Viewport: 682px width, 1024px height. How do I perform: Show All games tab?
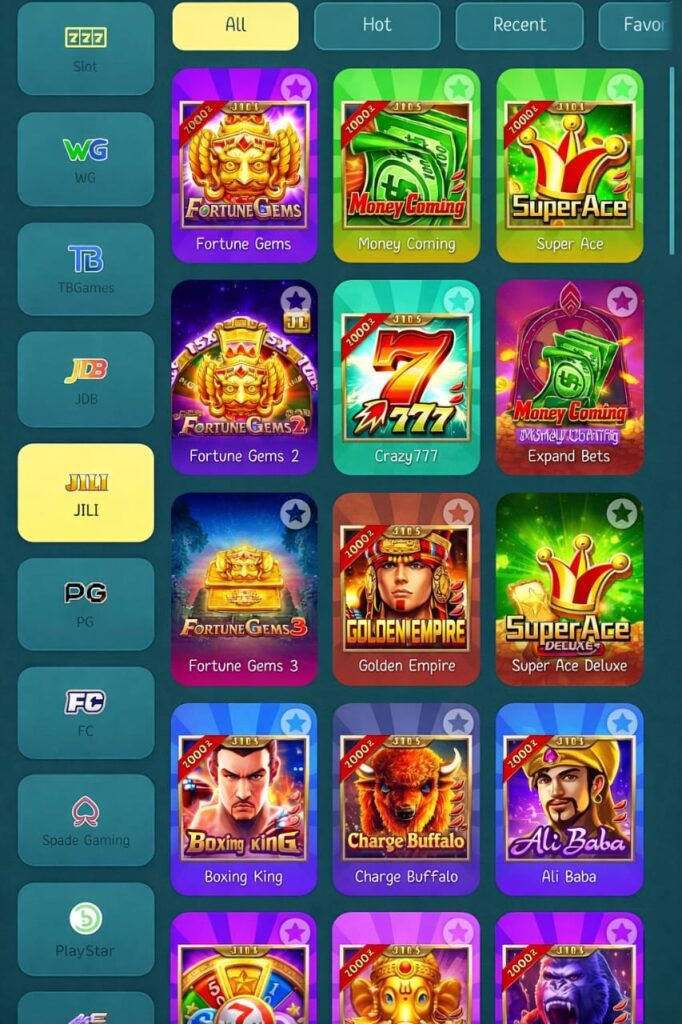point(235,25)
